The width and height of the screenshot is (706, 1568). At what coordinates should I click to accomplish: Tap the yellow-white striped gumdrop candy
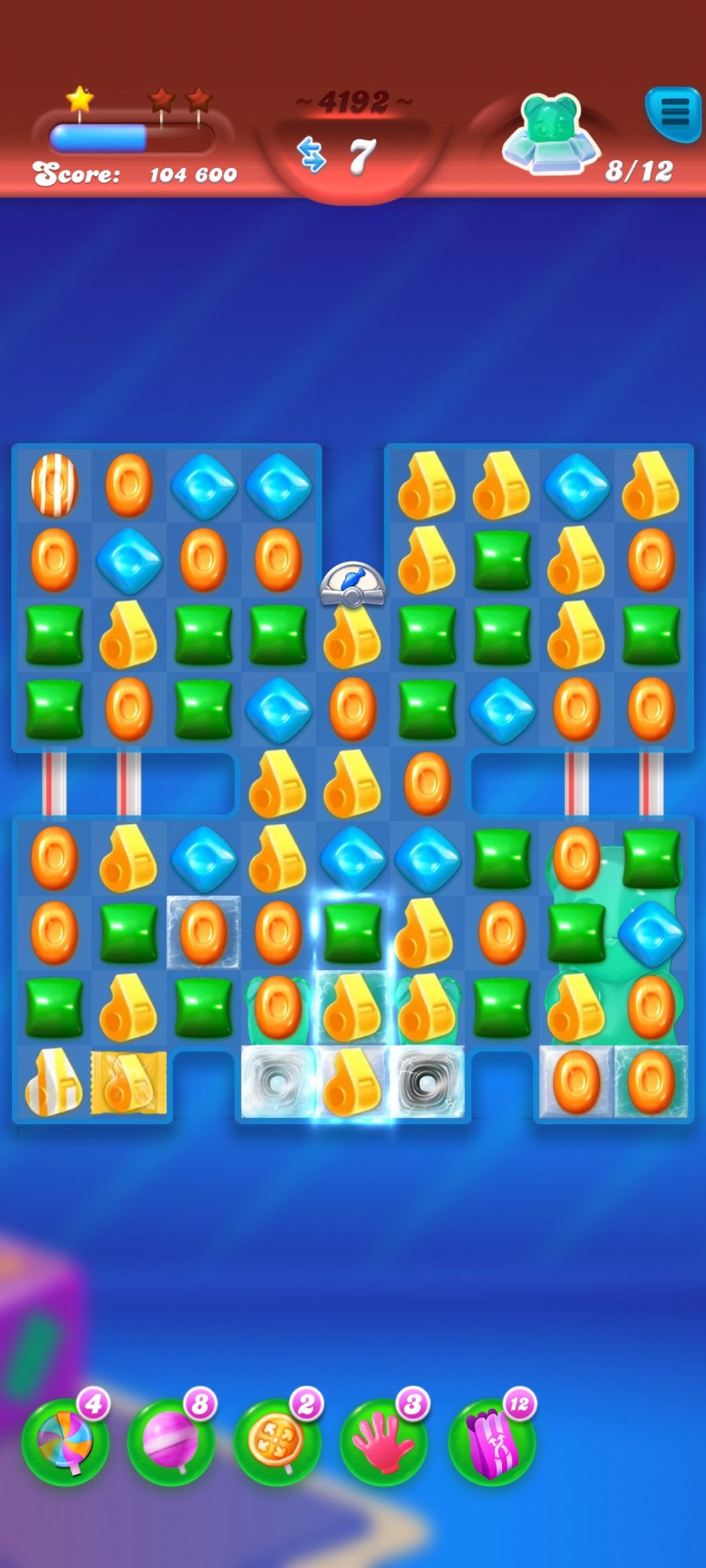(x=53, y=1083)
